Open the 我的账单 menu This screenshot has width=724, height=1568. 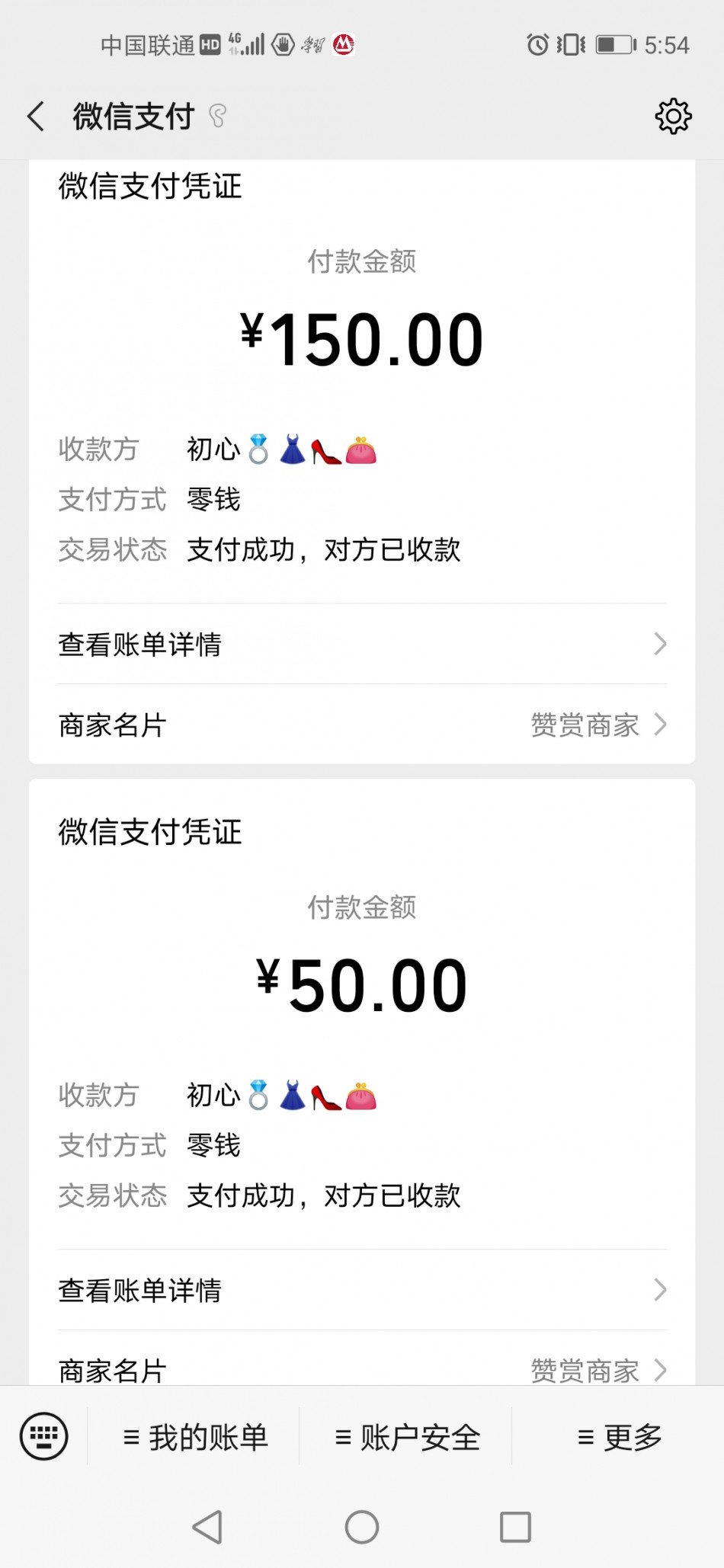[195, 1438]
